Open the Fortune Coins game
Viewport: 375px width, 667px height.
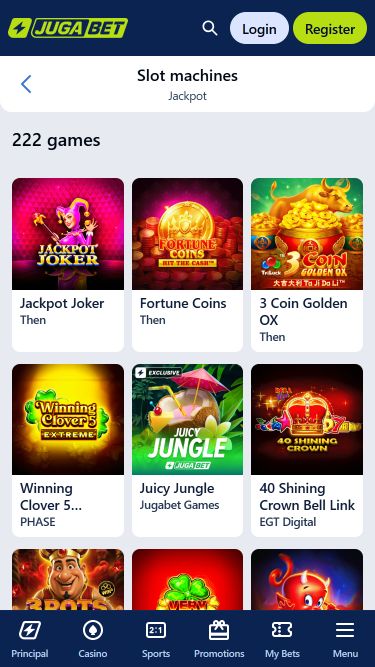(188, 265)
